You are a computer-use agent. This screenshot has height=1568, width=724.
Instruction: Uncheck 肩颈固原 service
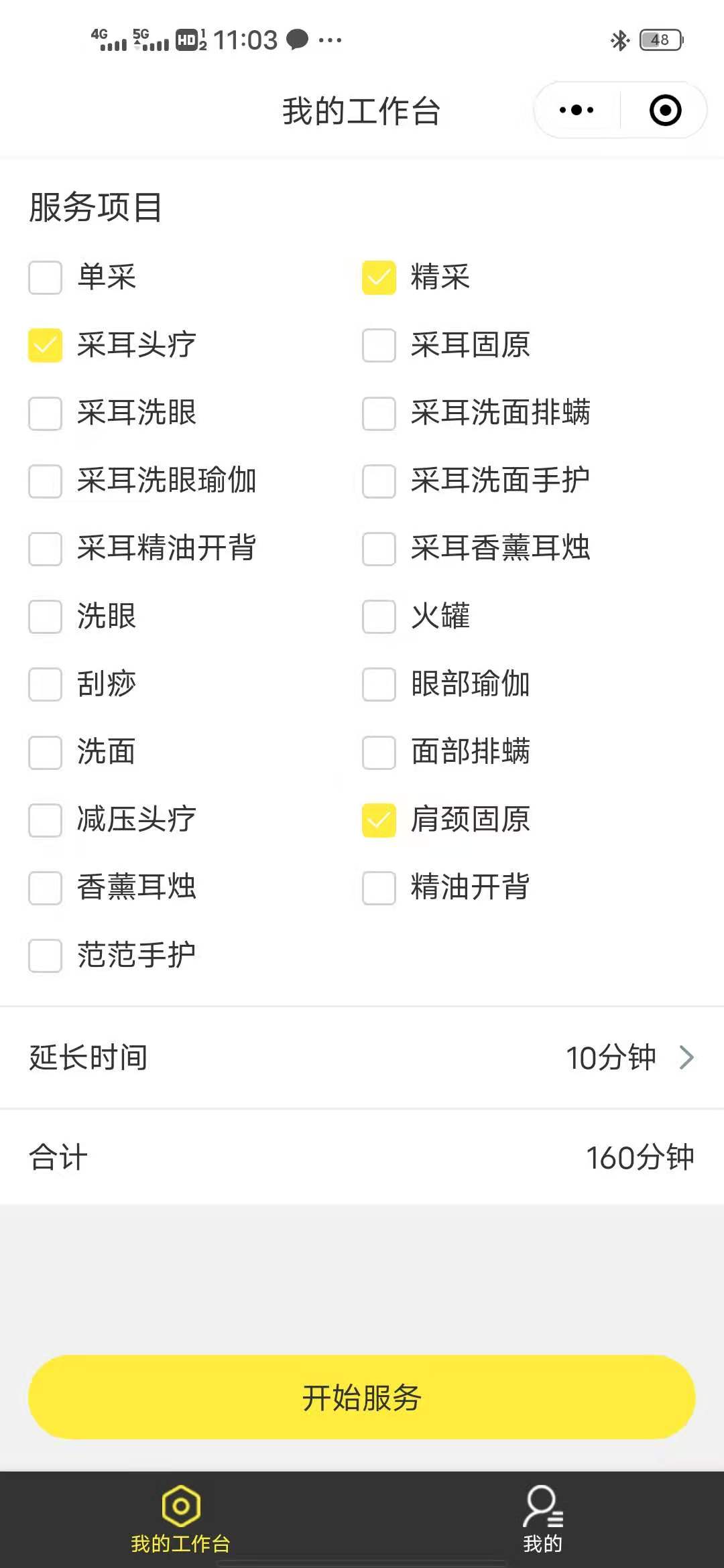[x=379, y=820]
